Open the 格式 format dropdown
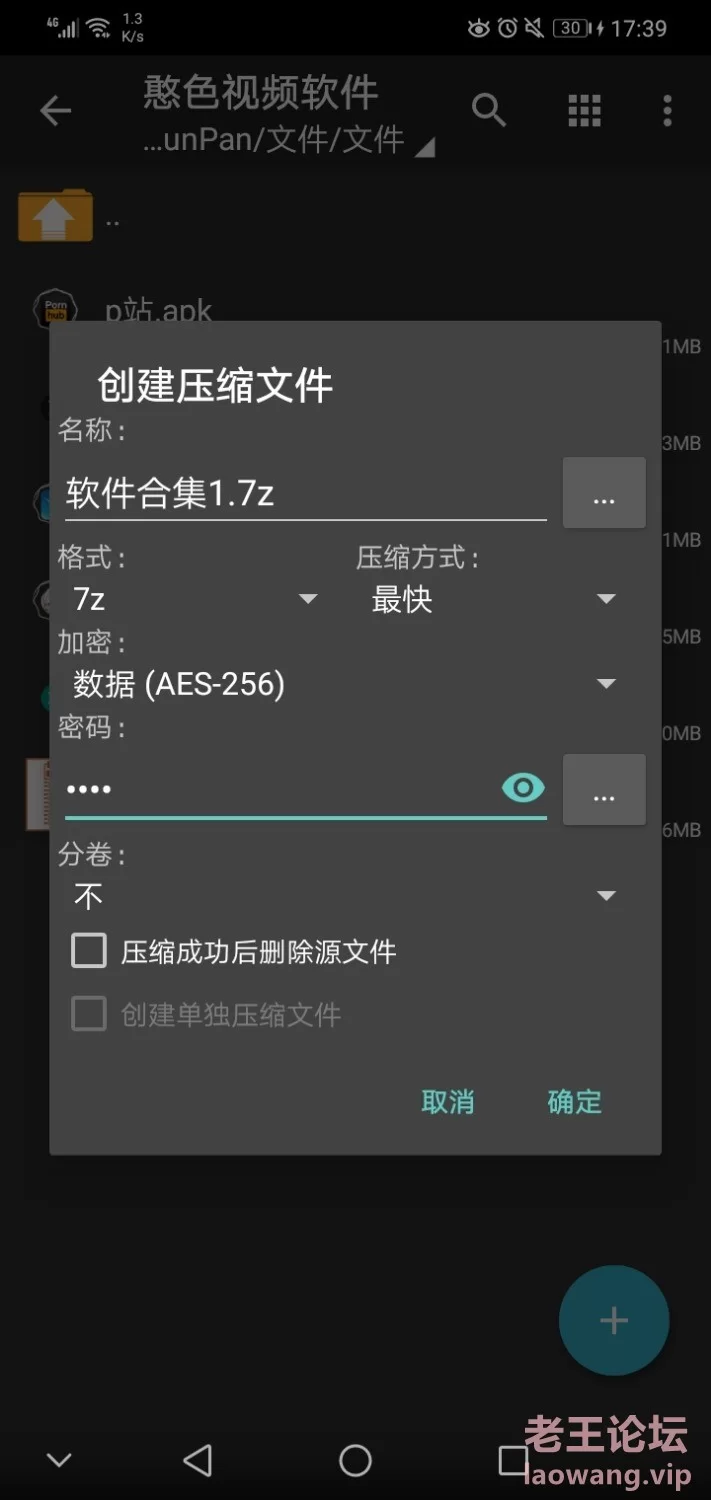Screen dimensions: 711x1500 [195, 599]
